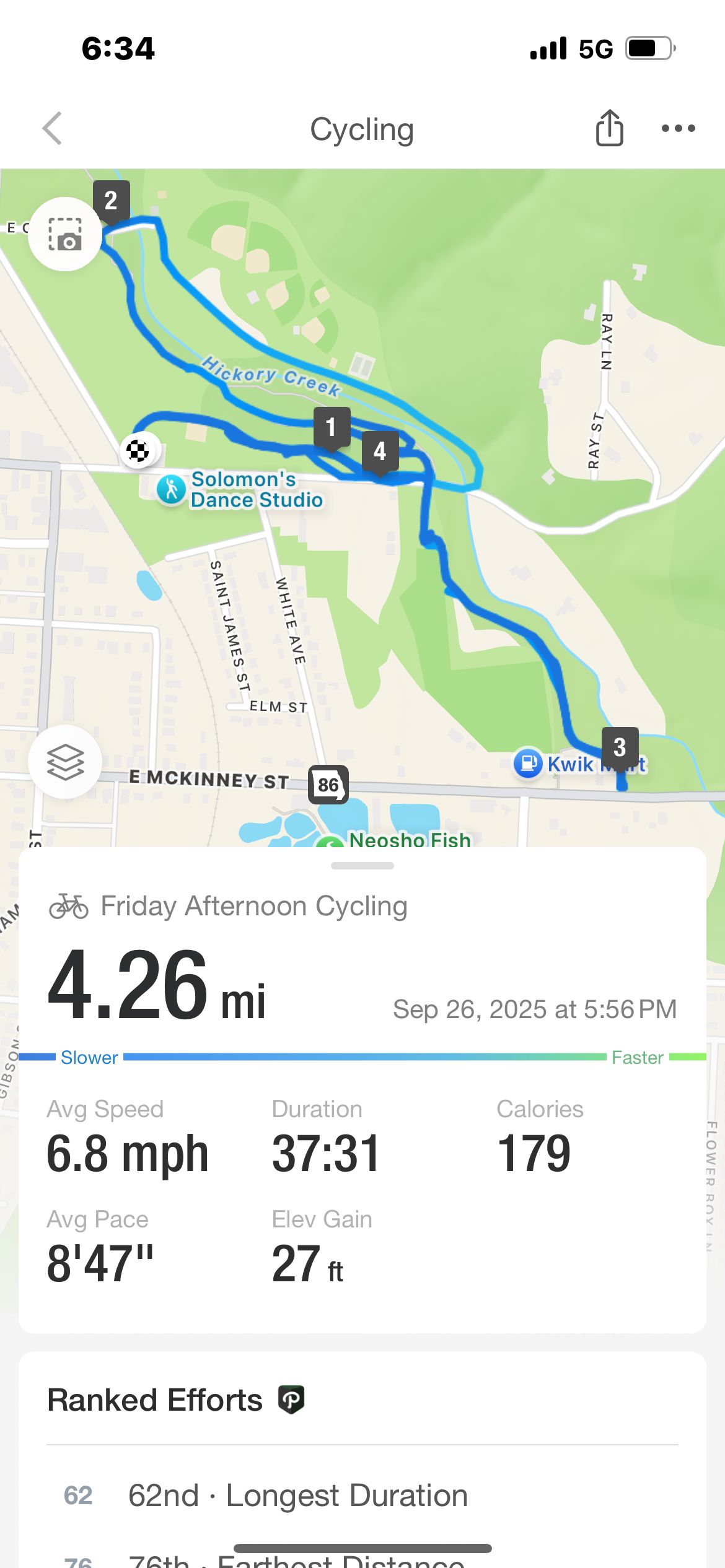Tap the sheet grabber handle above the title
Viewport: 725px width, 1568px height.
[x=362, y=866]
